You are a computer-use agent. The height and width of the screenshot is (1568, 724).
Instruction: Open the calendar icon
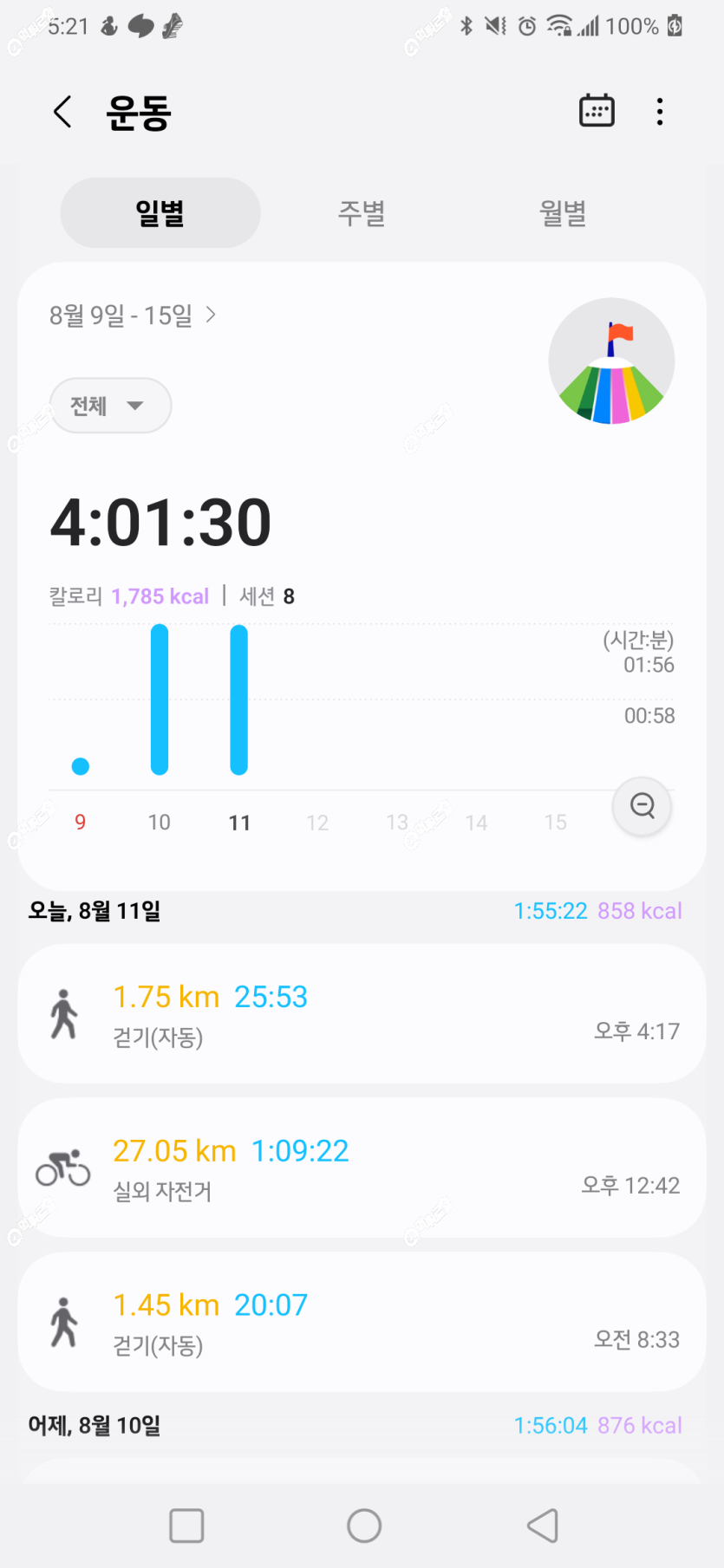coord(597,111)
